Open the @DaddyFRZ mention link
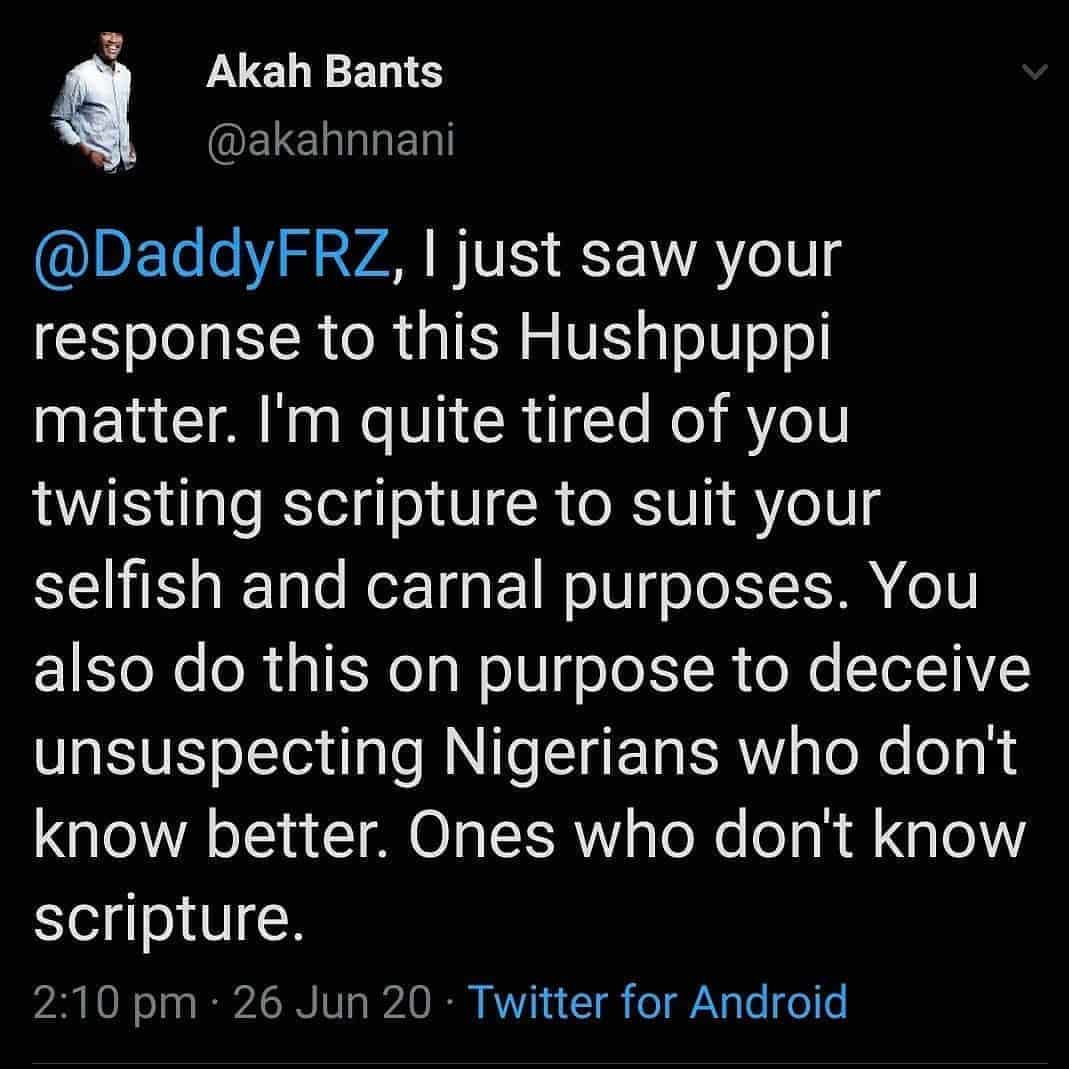1069x1069 pixels. point(208,259)
